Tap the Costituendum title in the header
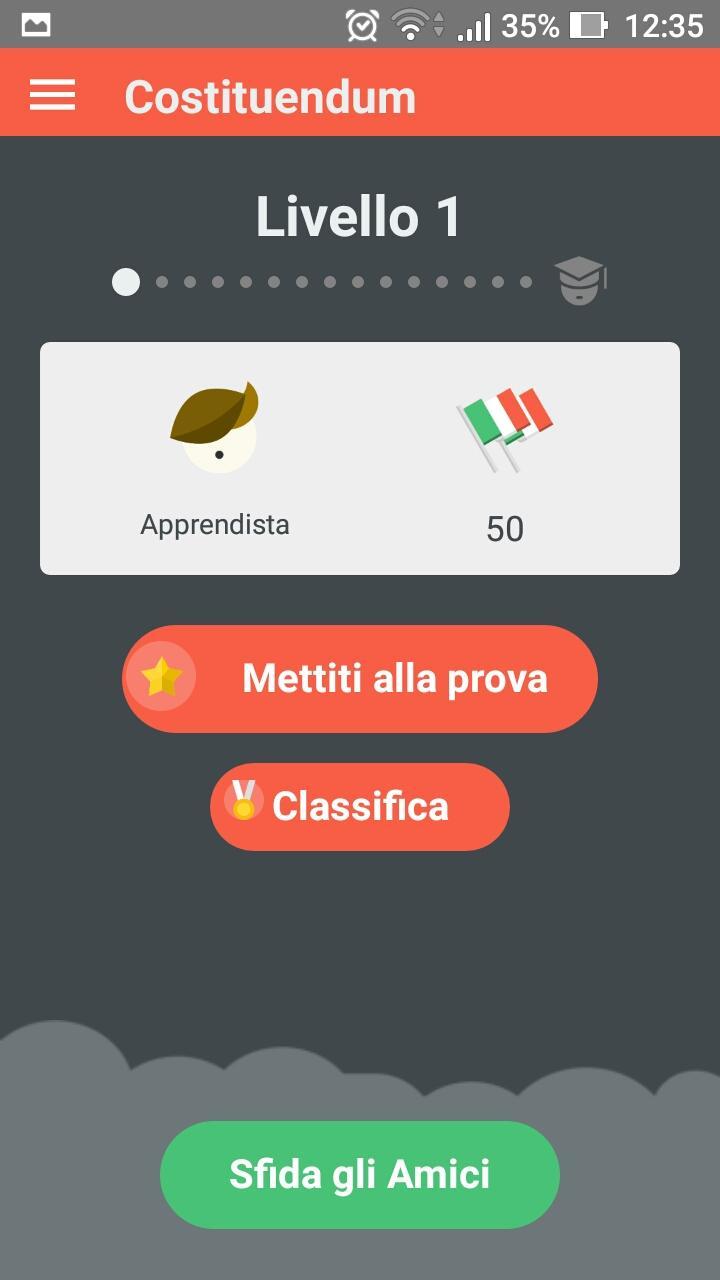 pyautogui.click(x=269, y=94)
